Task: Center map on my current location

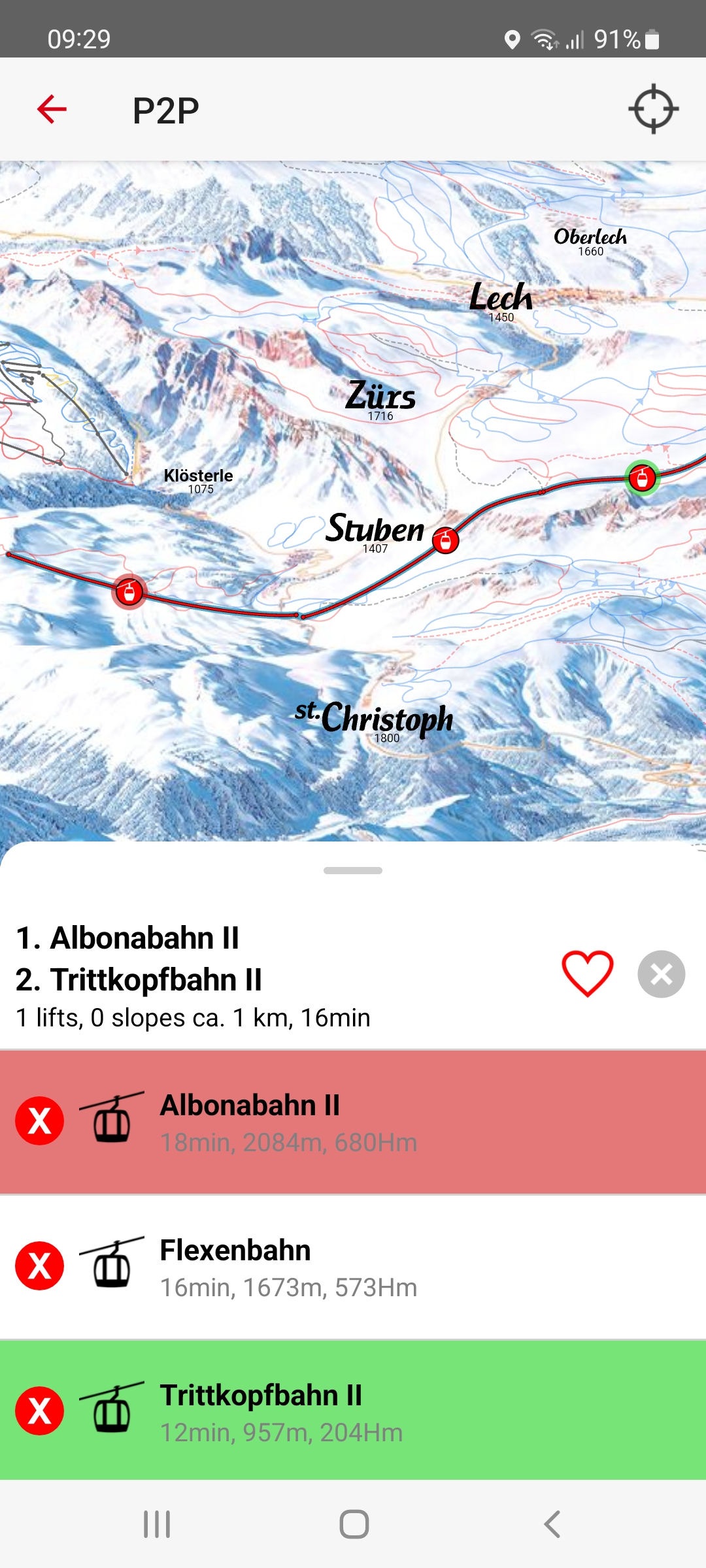Action: coord(653,109)
